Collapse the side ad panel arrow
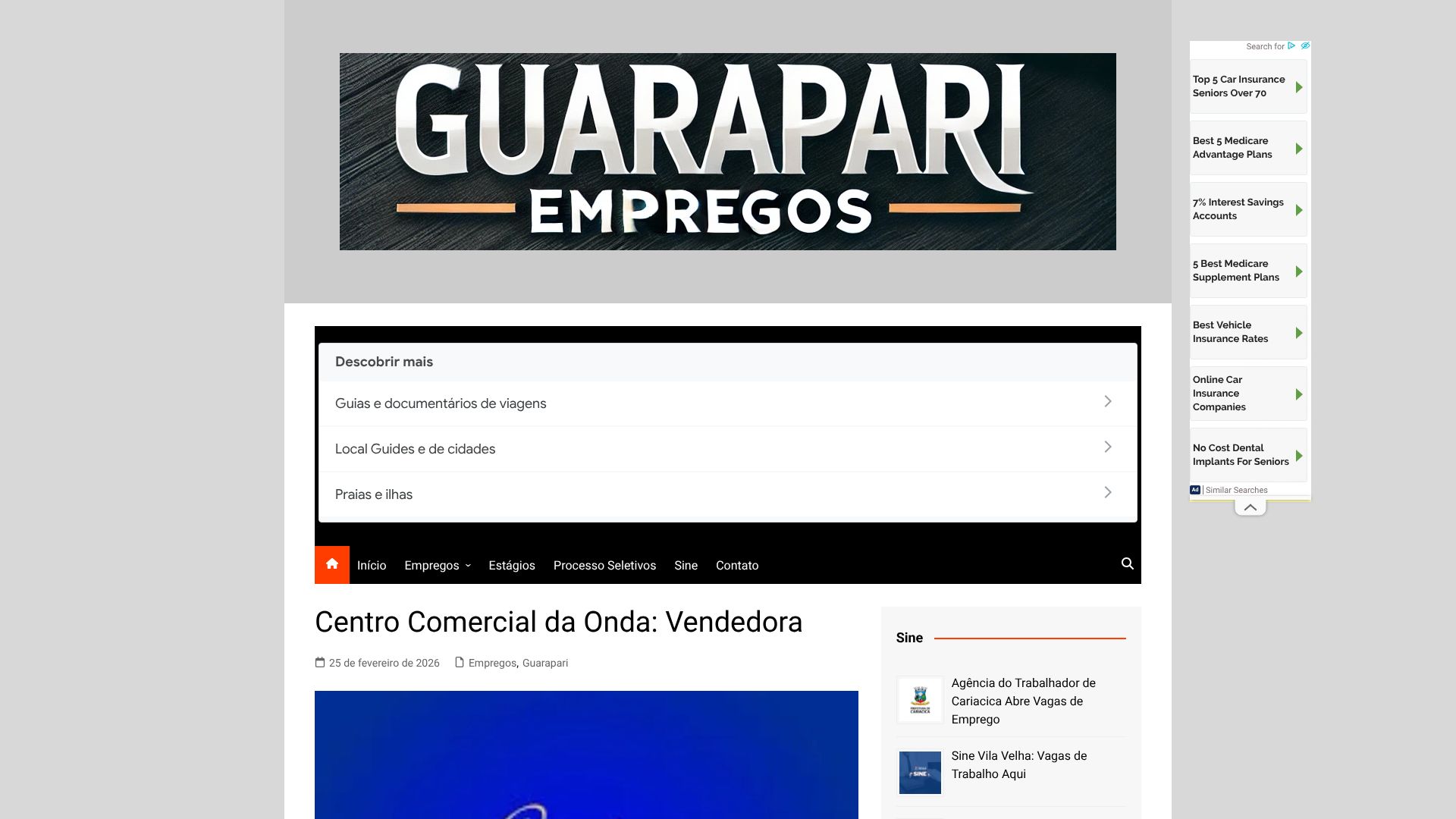1456x819 pixels. pos(1250,507)
